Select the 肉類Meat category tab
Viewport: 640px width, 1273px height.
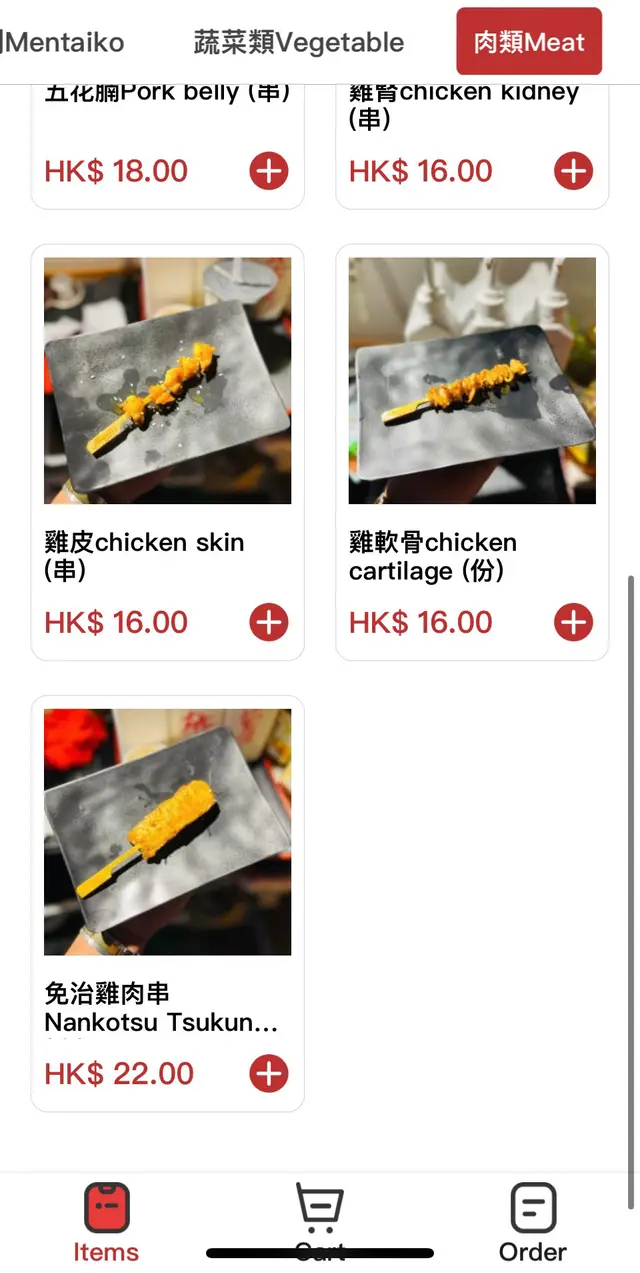(x=529, y=42)
